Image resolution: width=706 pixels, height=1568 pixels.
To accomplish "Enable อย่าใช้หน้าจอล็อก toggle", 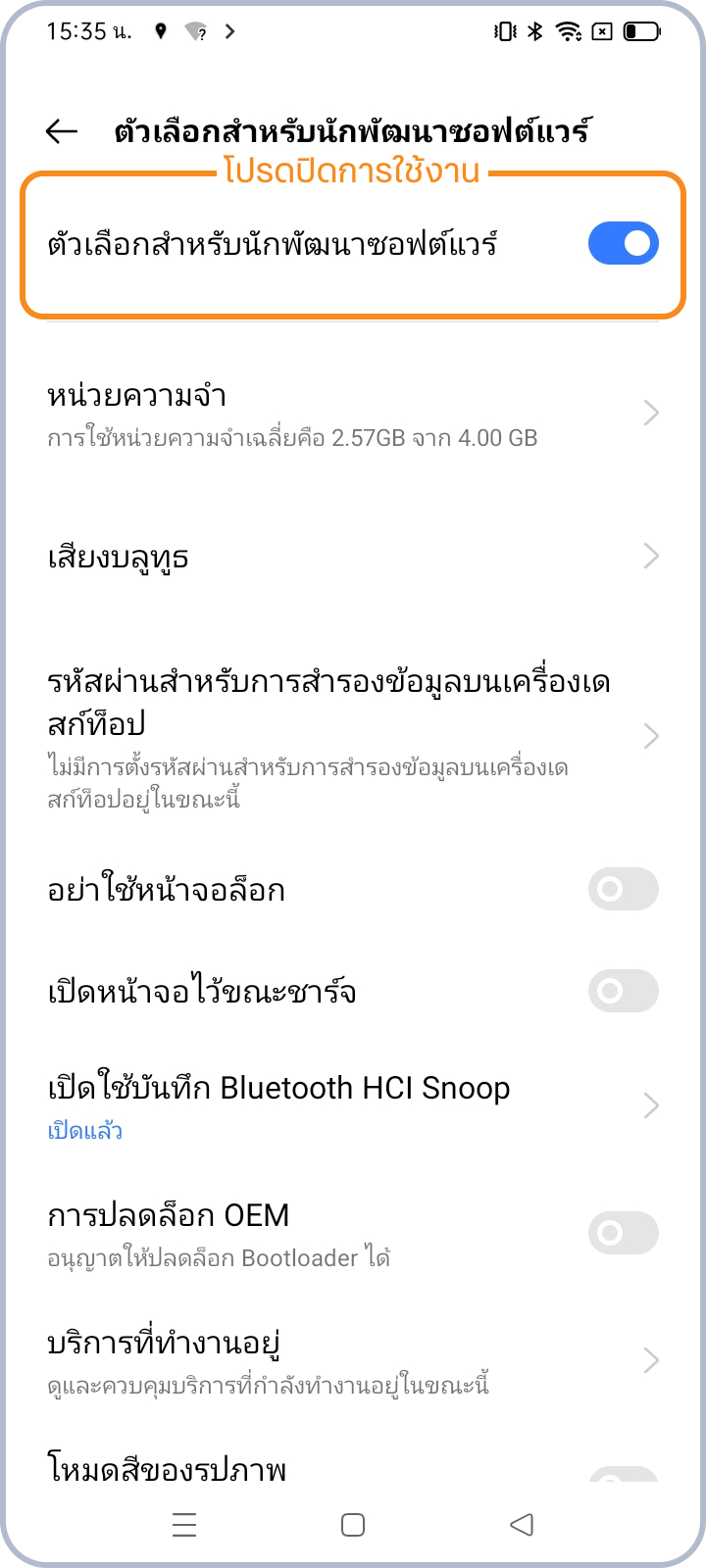I will (x=623, y=889).
